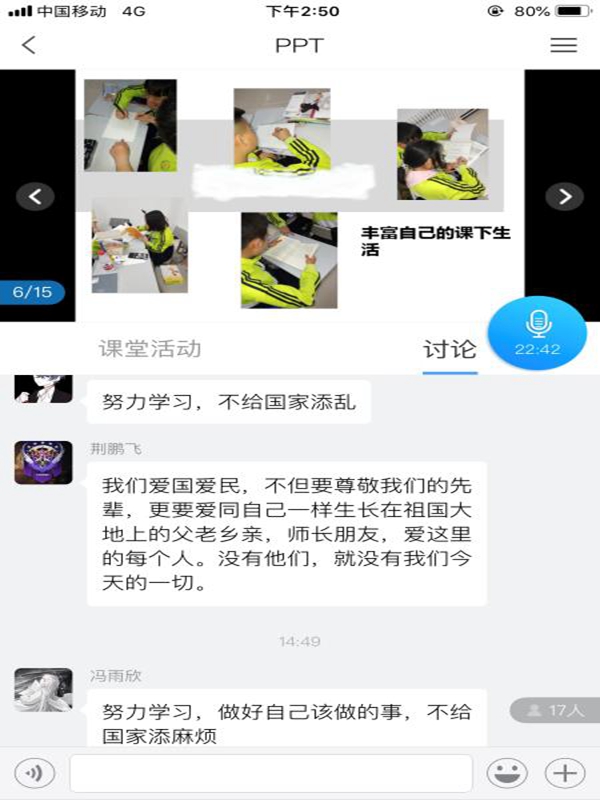The height and width of the screenshot is (800, 600).
Task: Open 冯雨欣's profile avatar
Action: pos(43,690)
